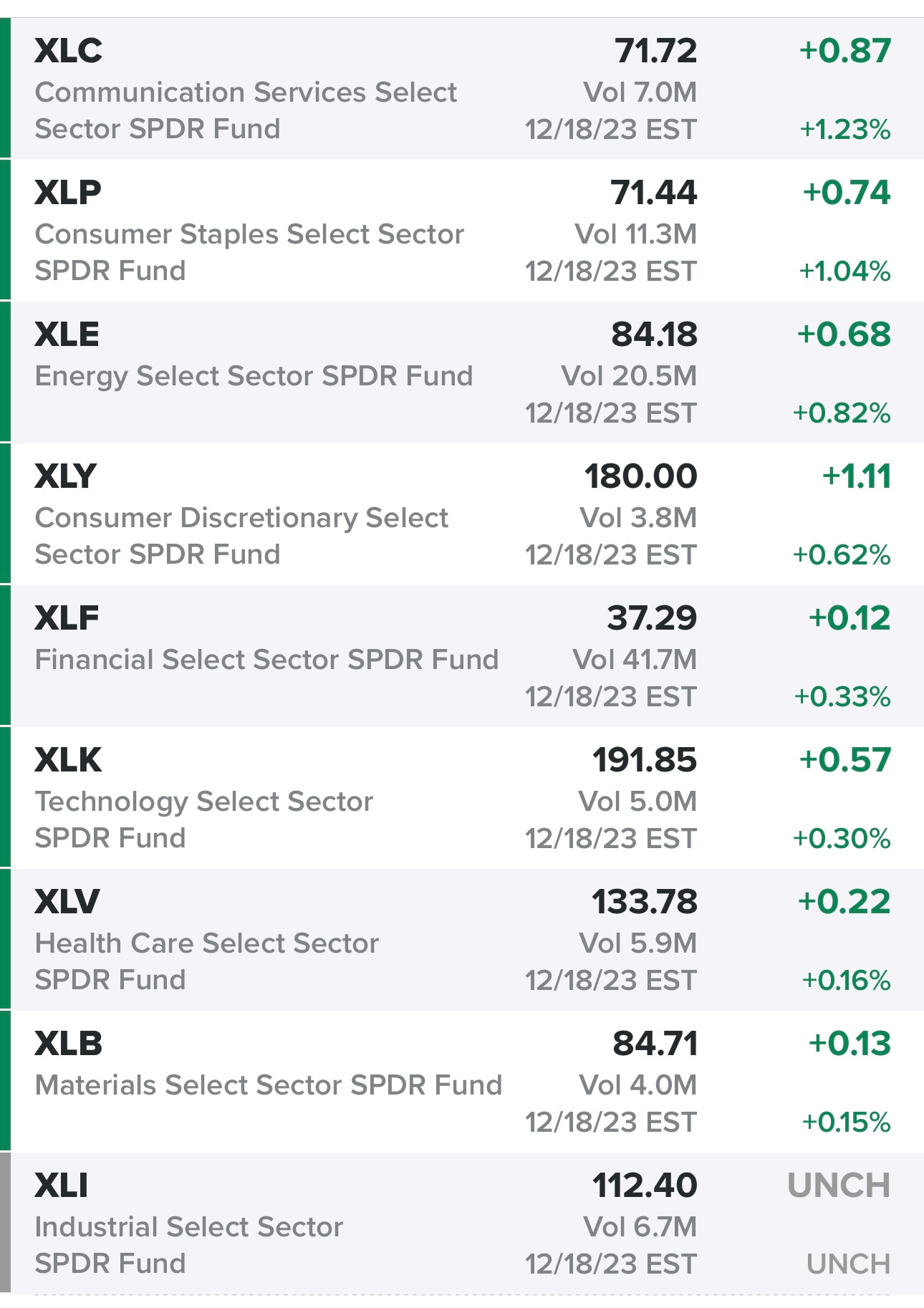This screenshot has width=924, height=1308.
Task: View the XLV Health Care fund quote
Action: pos(462,939)
